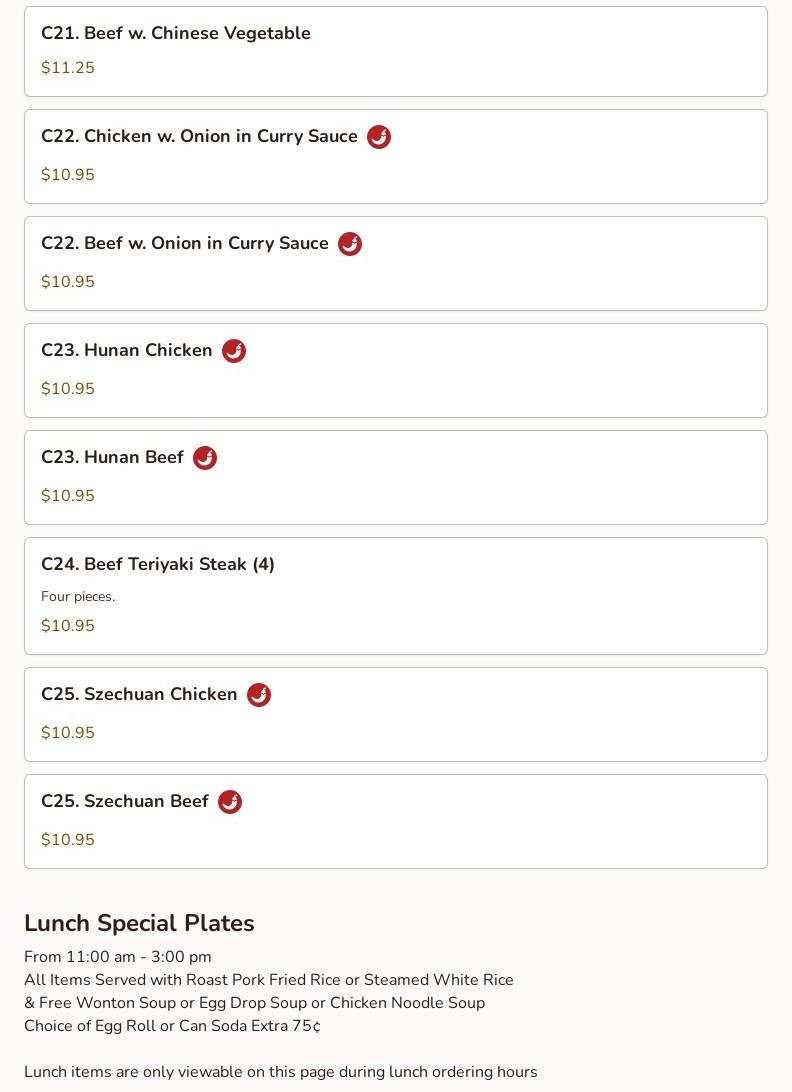
Task: Select C22. Chicken w. Onion in Curry Sauce
Action: pos(395,156)
